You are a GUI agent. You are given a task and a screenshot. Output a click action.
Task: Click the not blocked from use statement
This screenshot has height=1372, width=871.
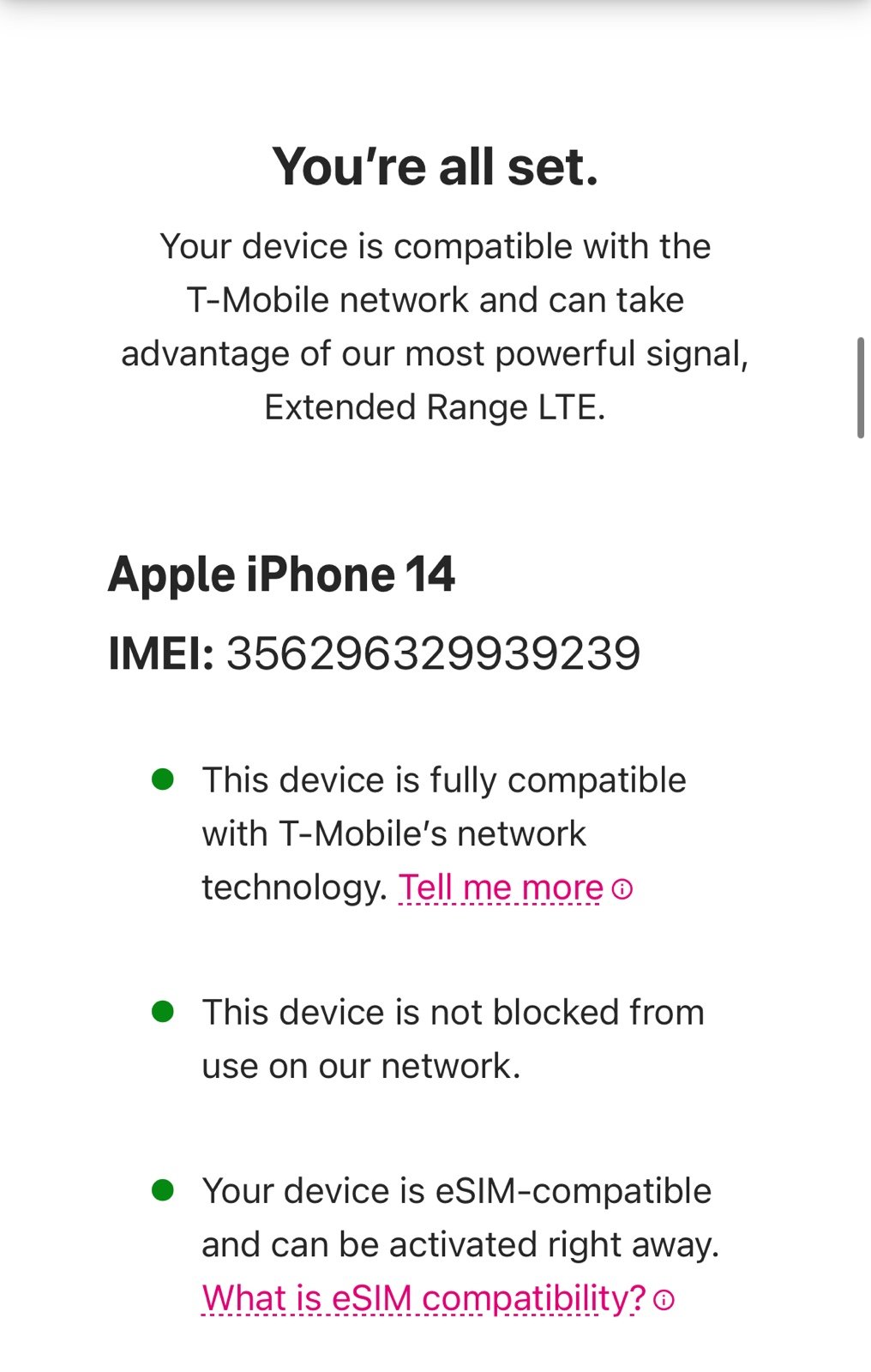point(453,1038)
